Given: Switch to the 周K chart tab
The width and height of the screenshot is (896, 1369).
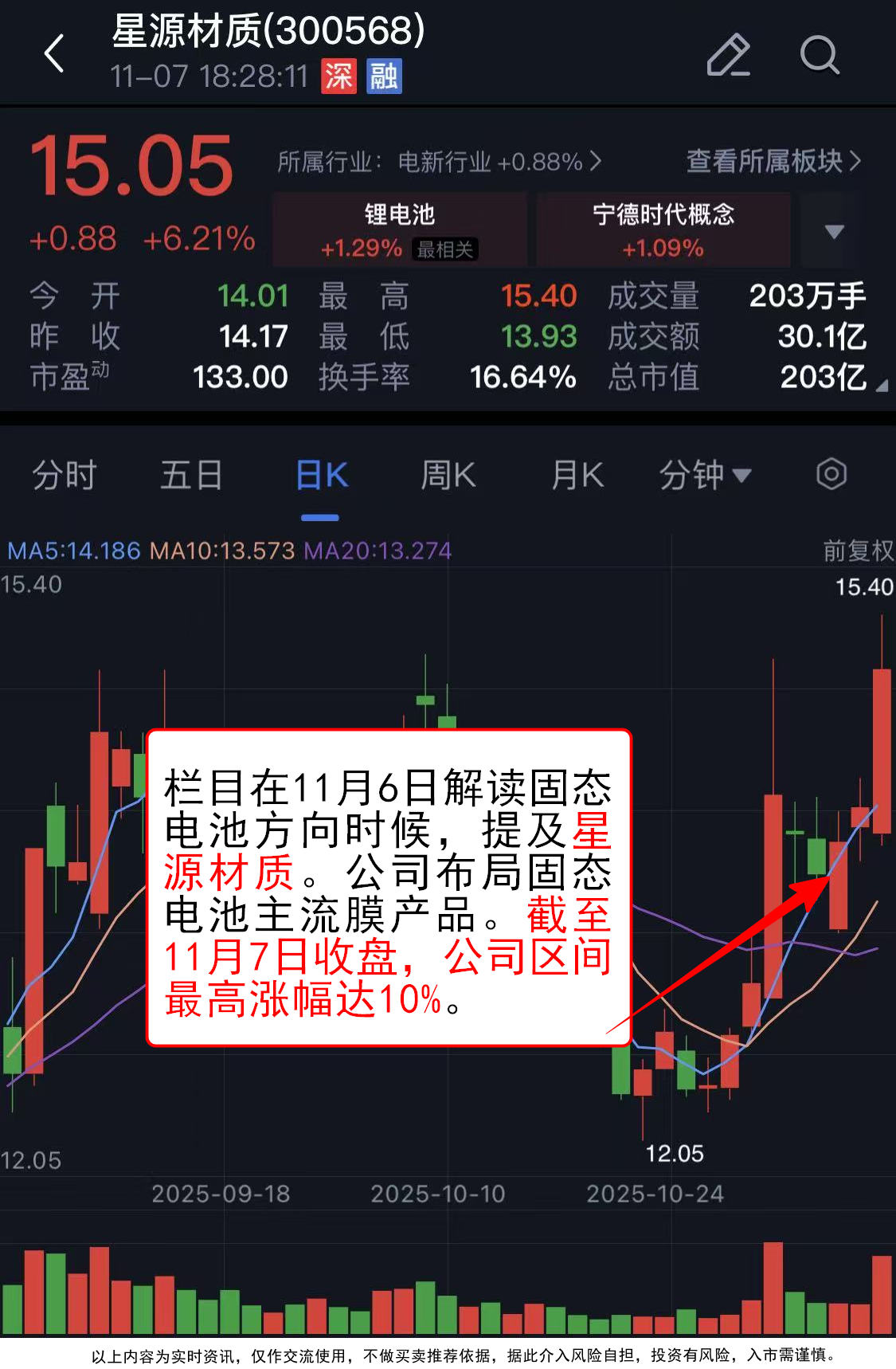Looking at the screenshot, I should [448, 476].
